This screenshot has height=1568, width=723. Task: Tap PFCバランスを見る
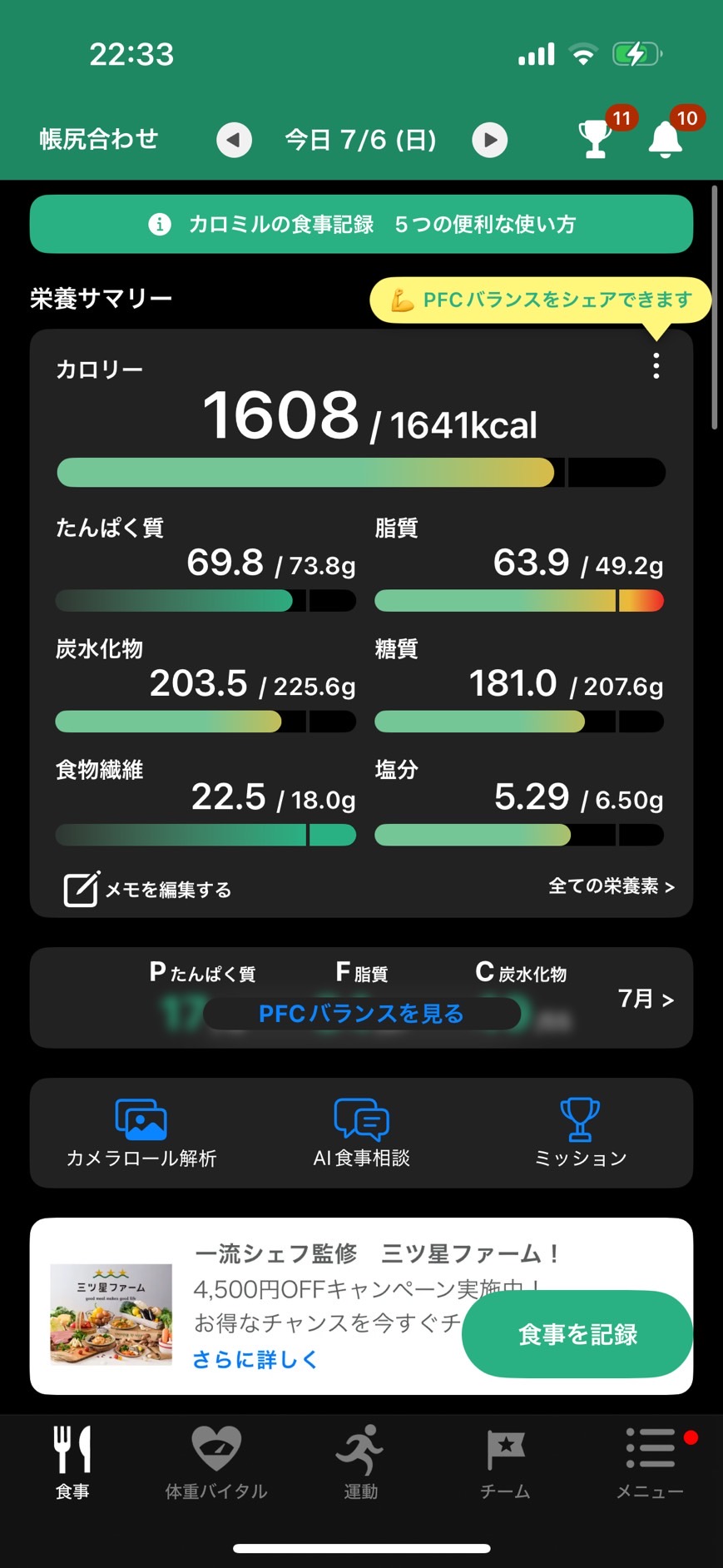tap(362, 1013)
